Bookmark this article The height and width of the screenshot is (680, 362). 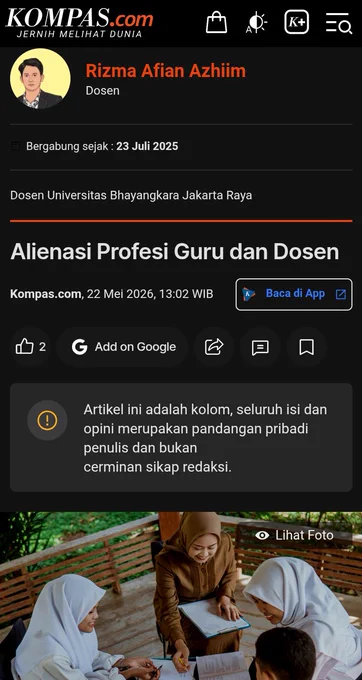tap(307, 347)
